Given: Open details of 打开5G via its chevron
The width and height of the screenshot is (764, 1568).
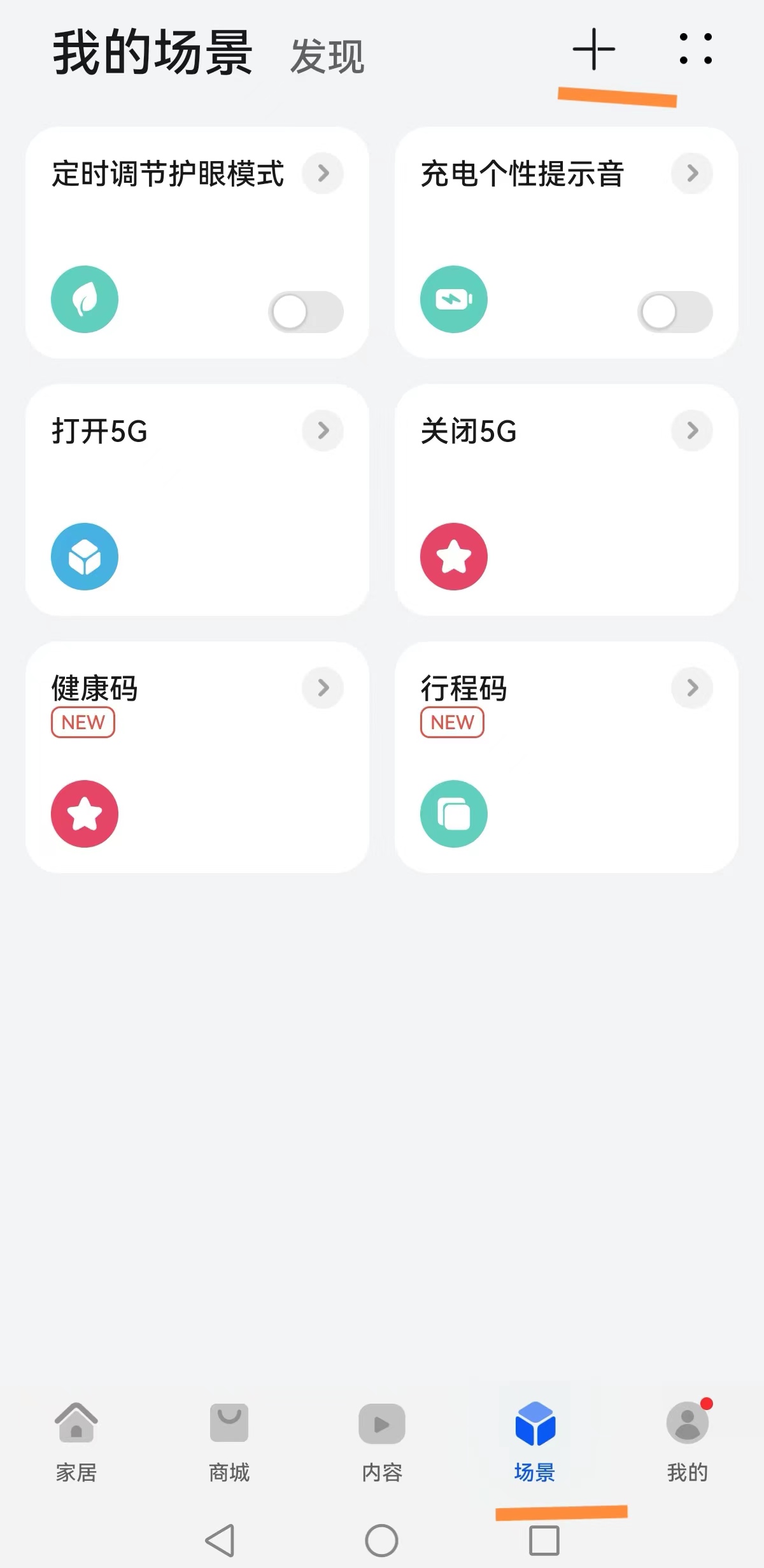Looking at the screenshot, I should [x=323, y=431].
